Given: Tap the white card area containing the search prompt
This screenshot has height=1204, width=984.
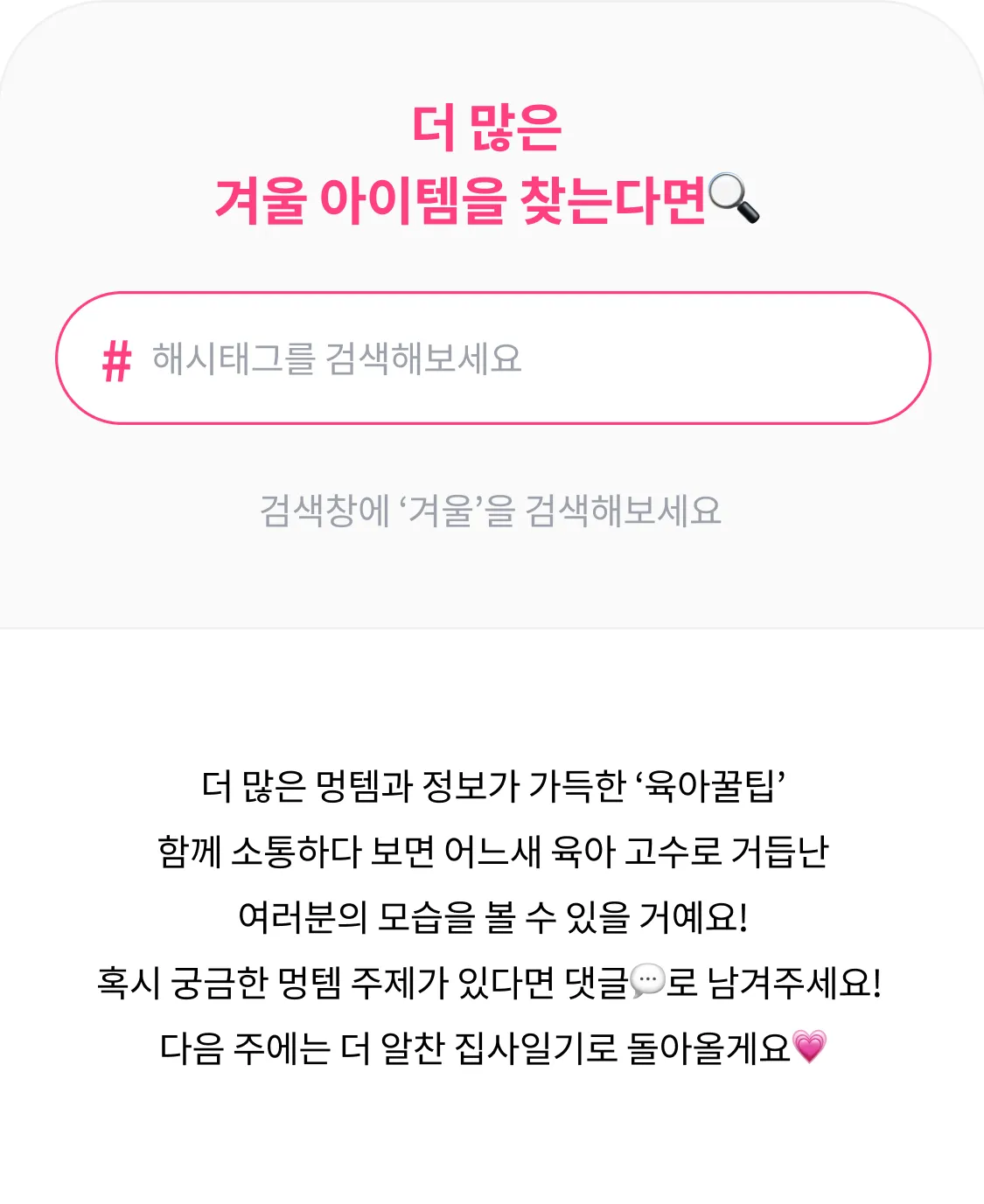Looking at the screenshot, I should [492, 577].
